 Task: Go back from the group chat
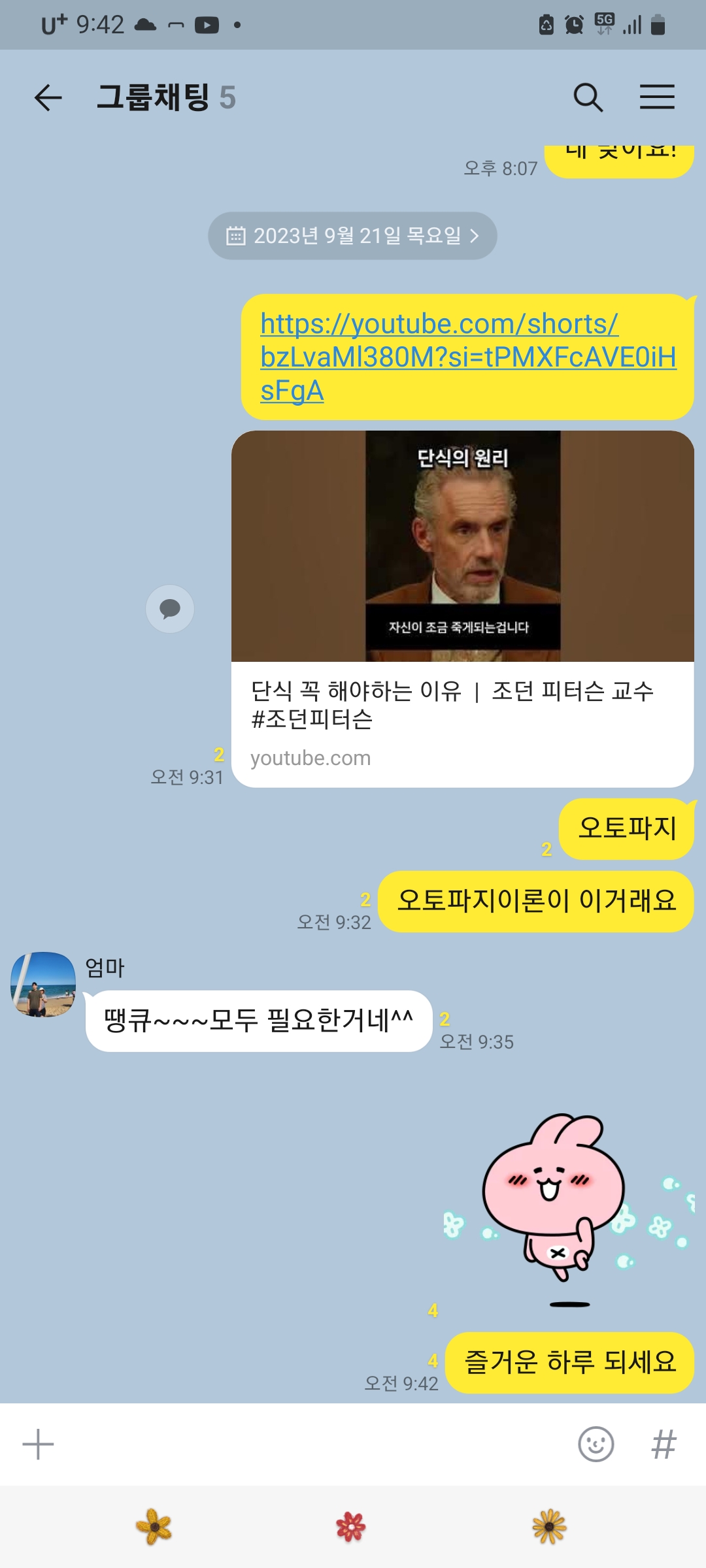pyautogui.click(x=48, y=98)
